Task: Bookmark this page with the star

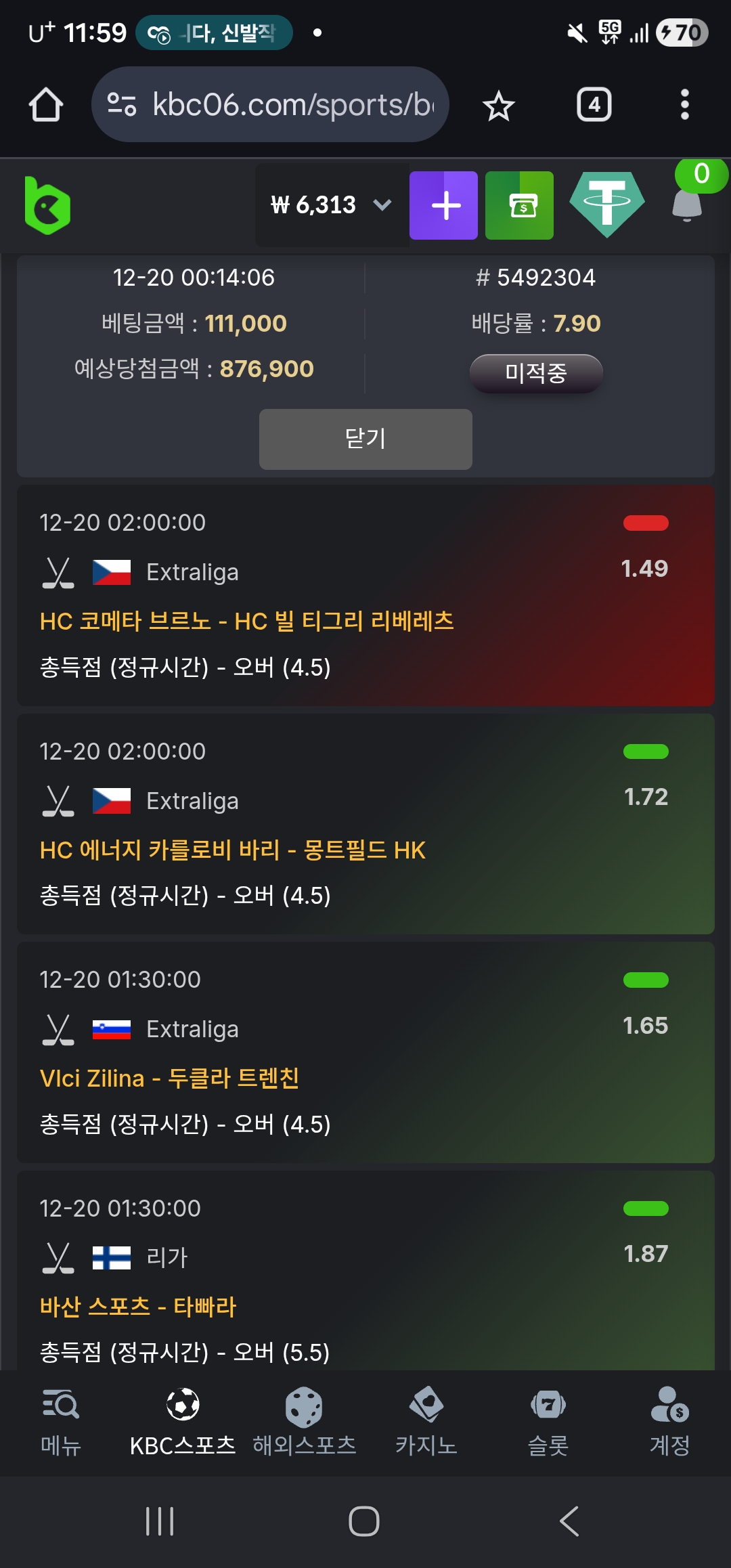Action: (499, 106)
